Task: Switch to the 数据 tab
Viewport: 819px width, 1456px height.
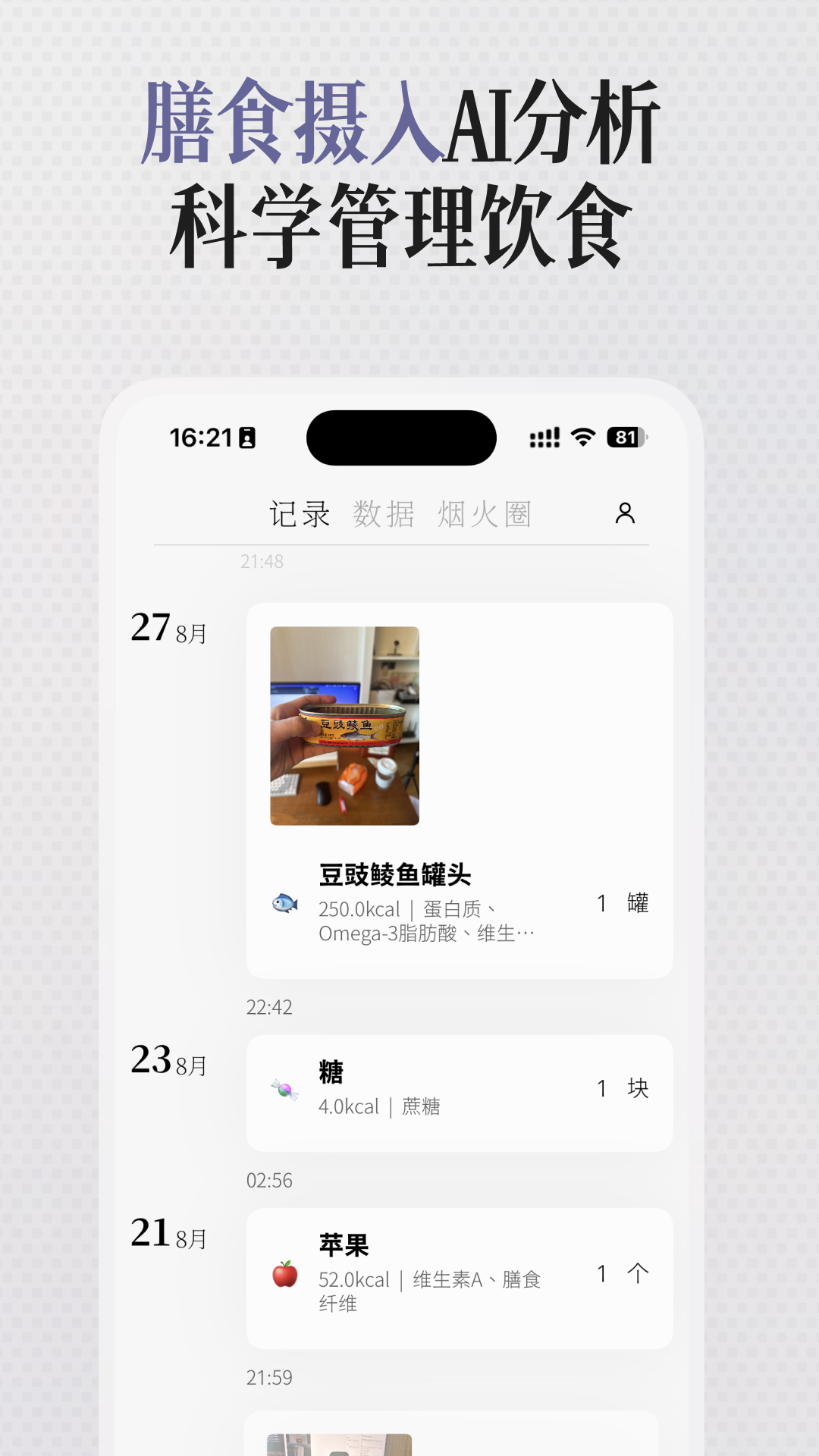Action: [383, 514]
